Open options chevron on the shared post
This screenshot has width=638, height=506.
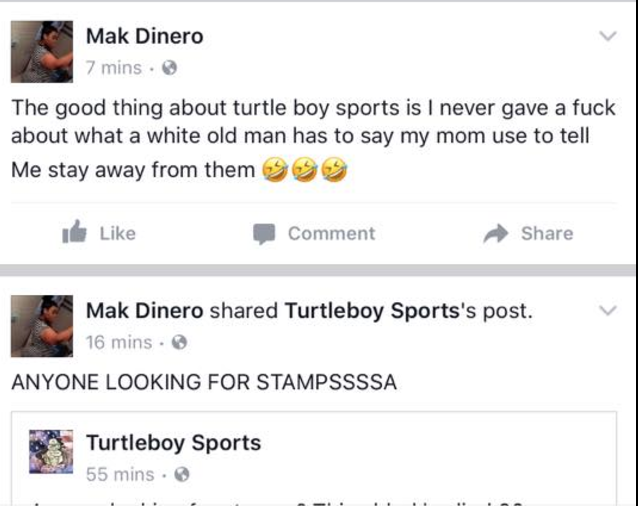pyautogui.click(x=607, y=311)
